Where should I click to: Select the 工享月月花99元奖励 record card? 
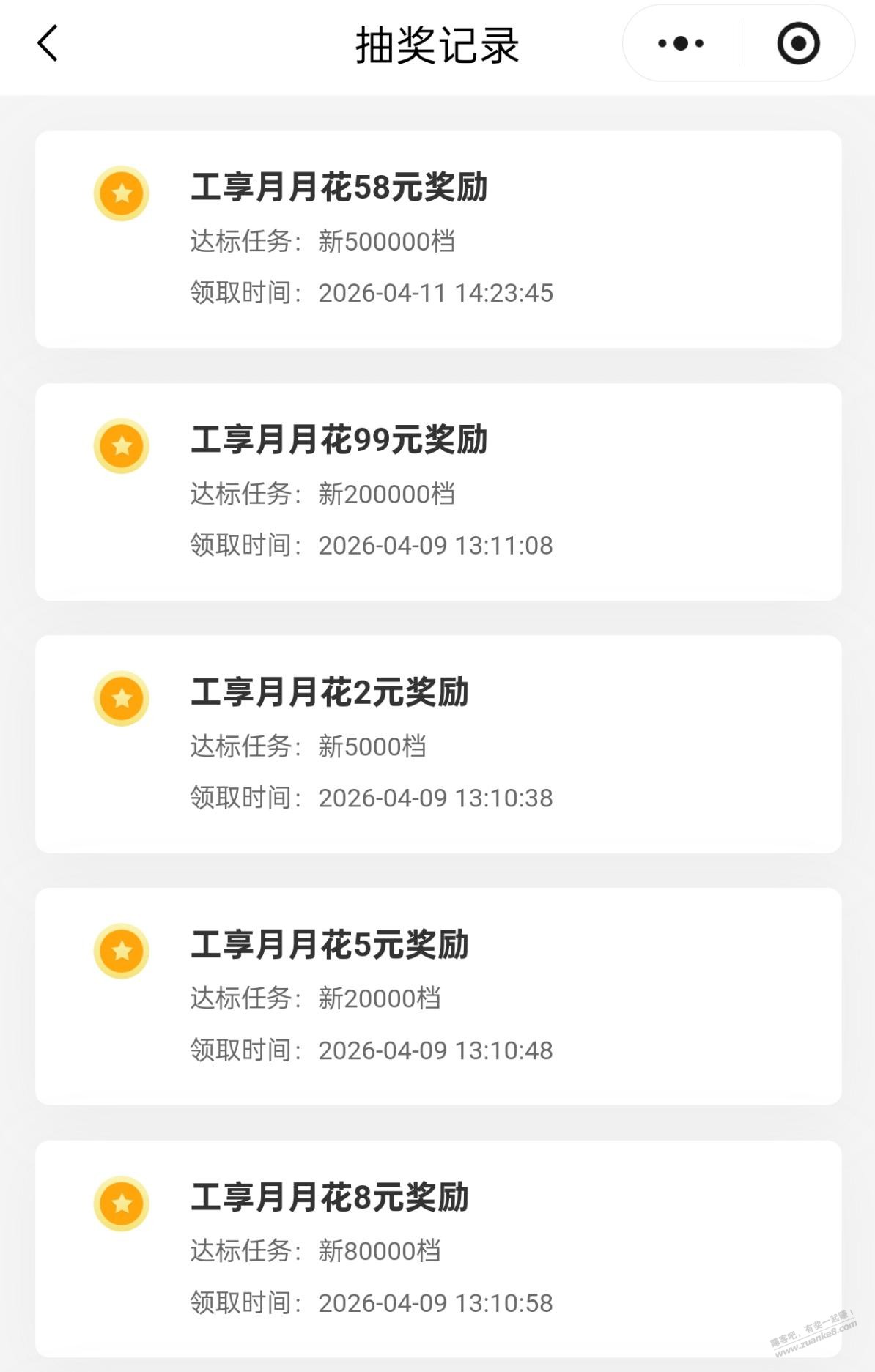click(x=437, y=491)
